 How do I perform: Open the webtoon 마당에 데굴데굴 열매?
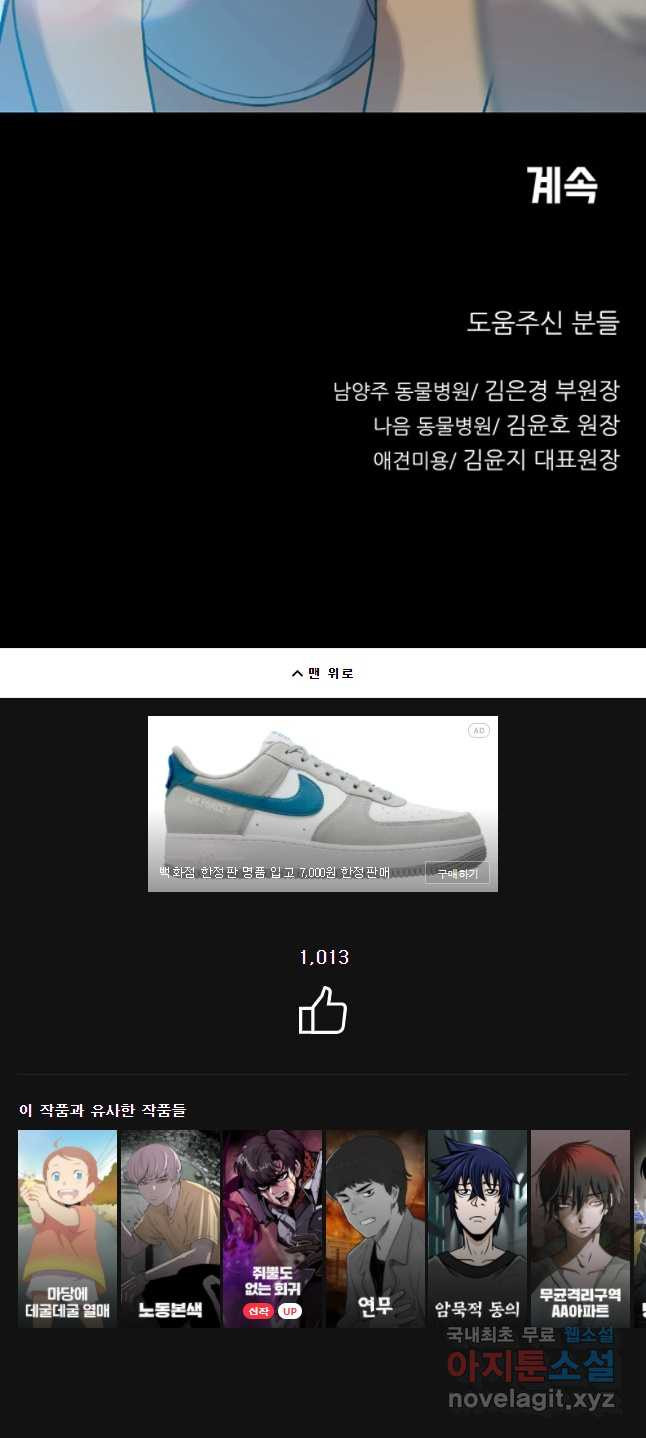tap(67, 1228)
